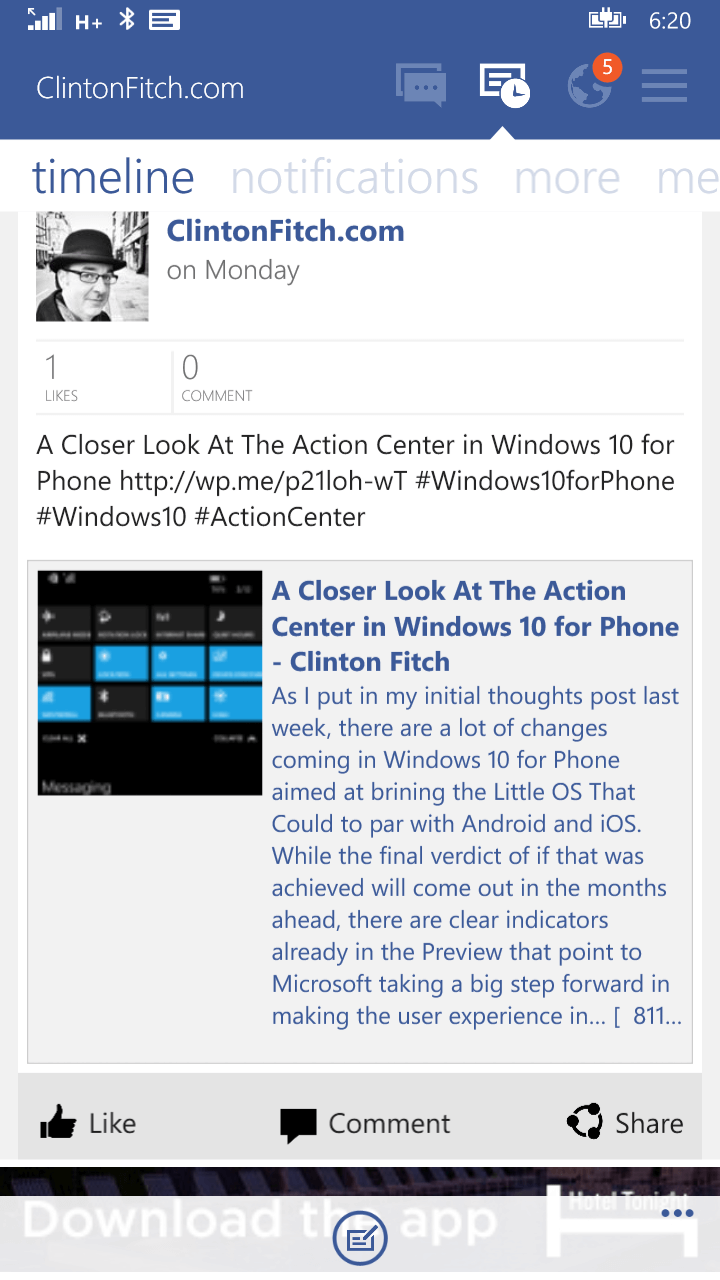Compose a new post

point(360,1239)
